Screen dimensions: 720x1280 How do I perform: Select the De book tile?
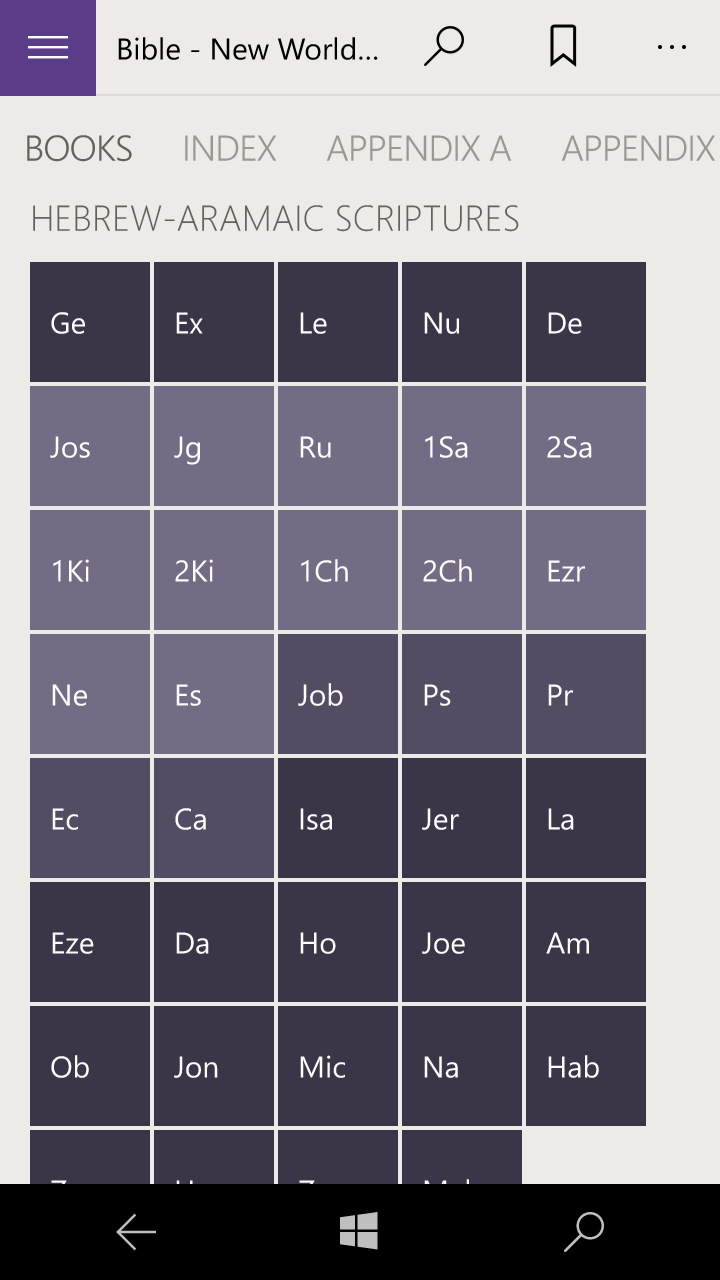pos(586,322)
